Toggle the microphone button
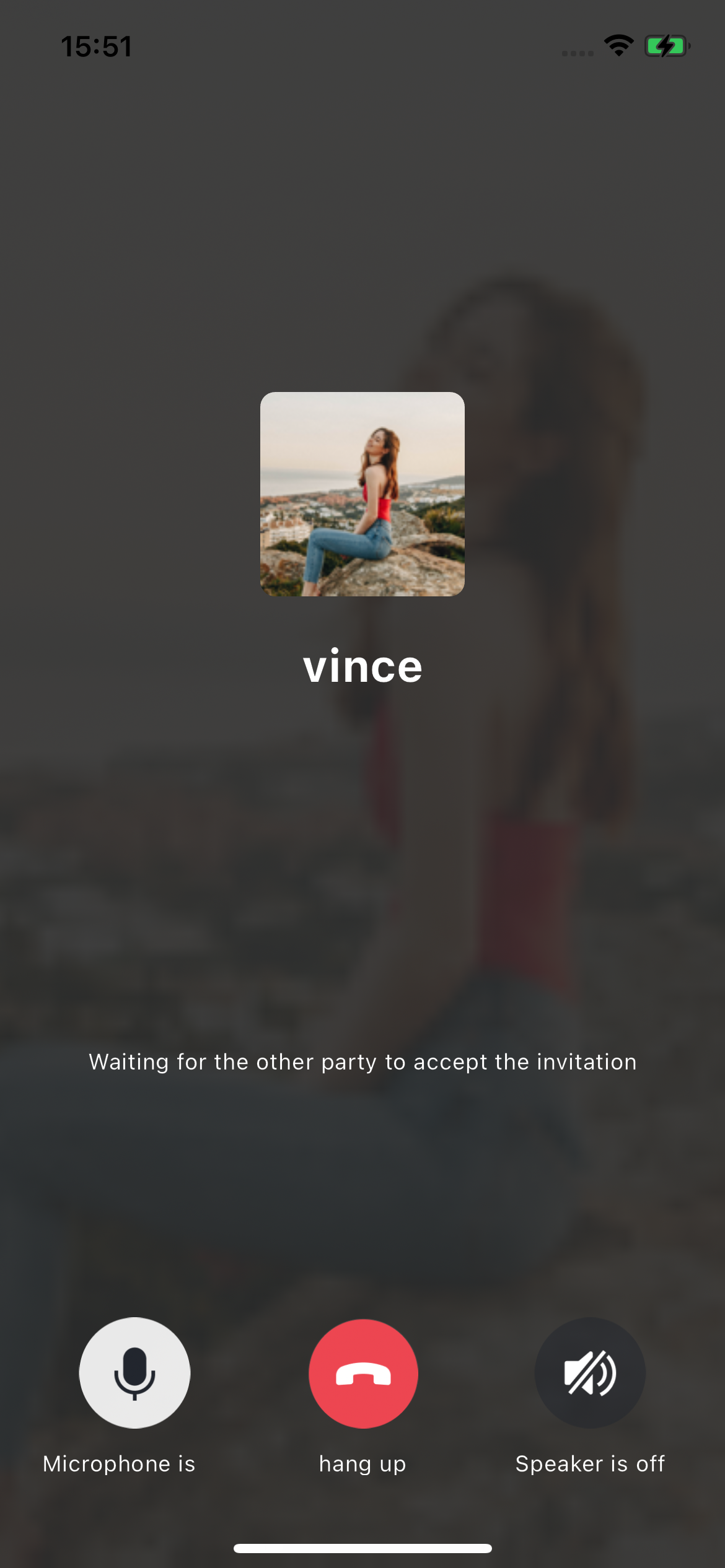Image resolution: width=725 pixels, height=1568 pixels. click(x=134, y=1372)
